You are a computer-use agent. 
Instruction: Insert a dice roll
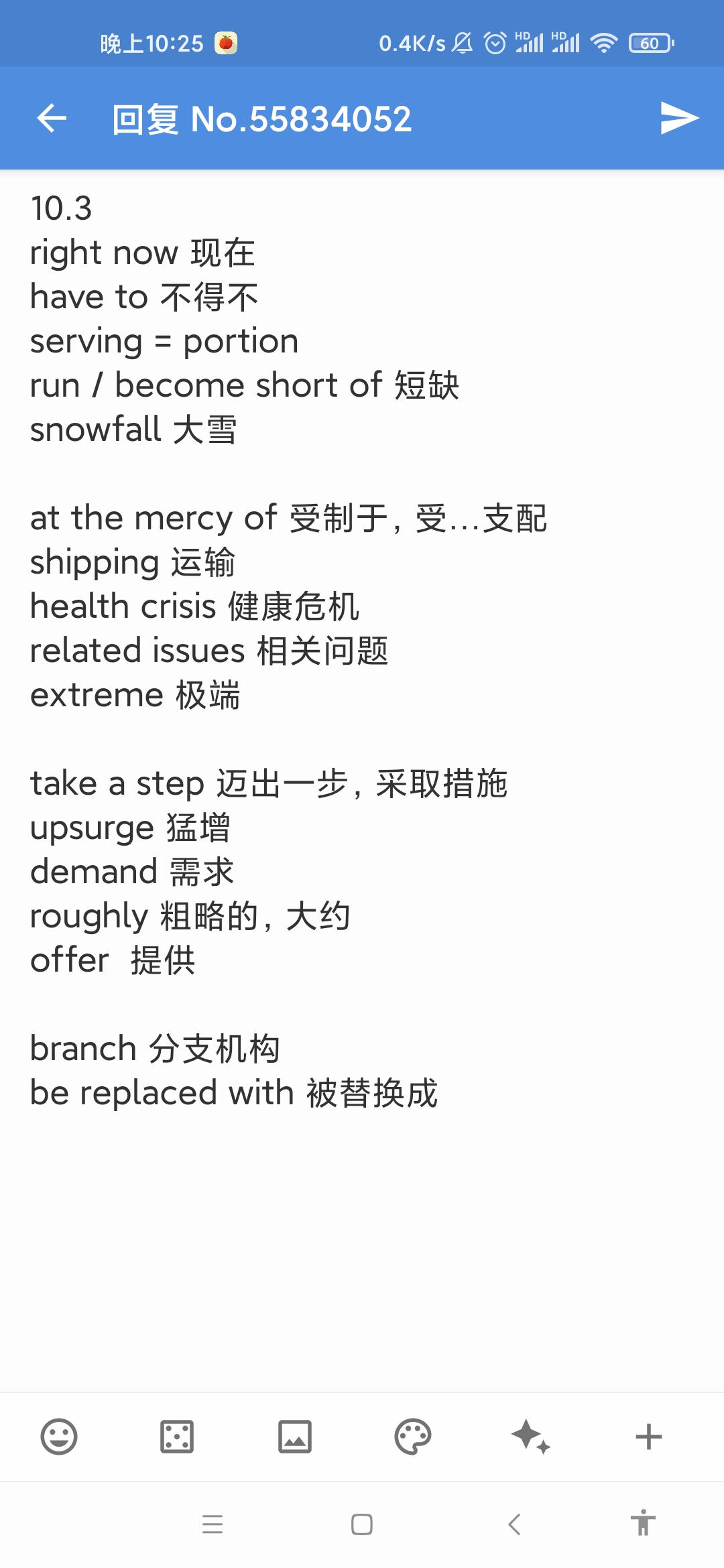(177, 1437)
